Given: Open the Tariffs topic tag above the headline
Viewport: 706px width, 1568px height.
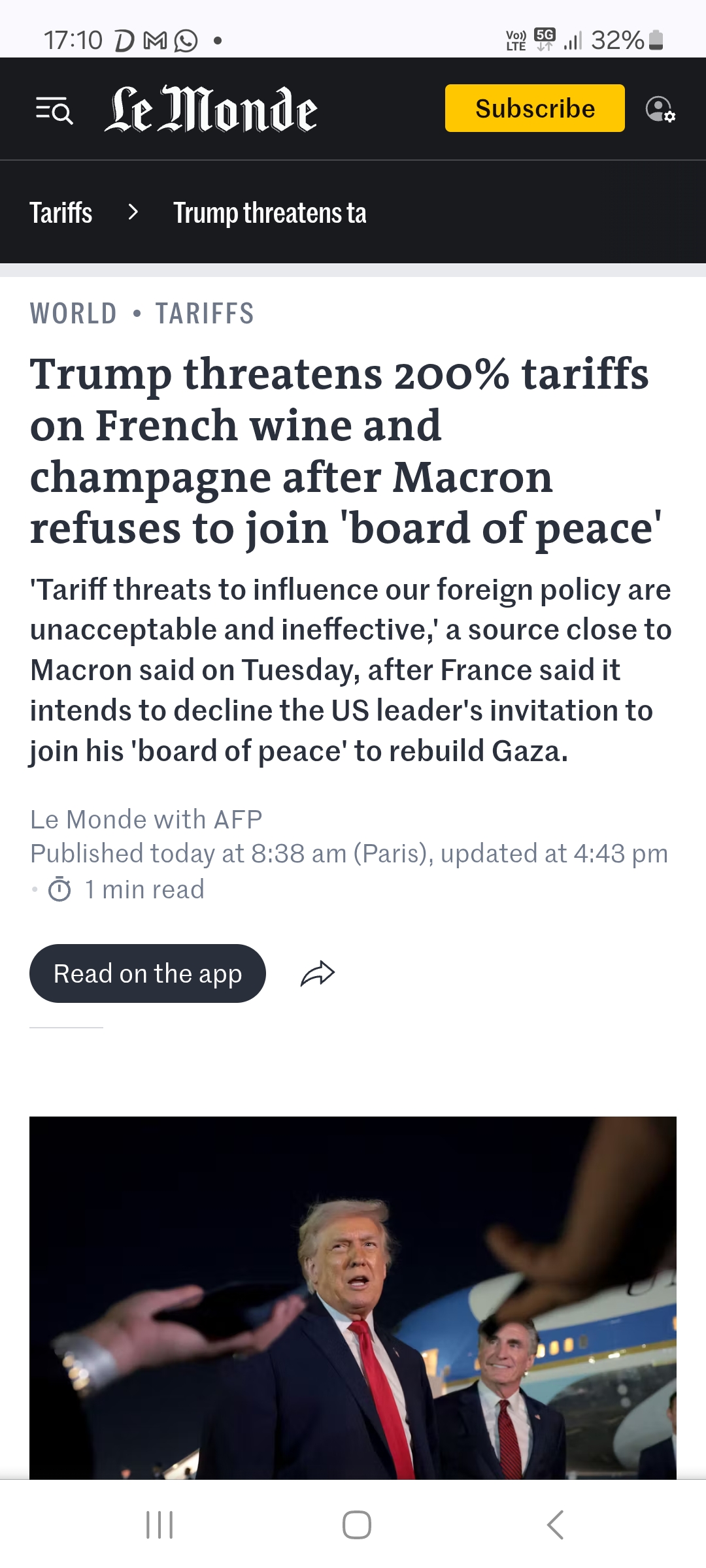Looking at the screenshot, I should tap(205, 314).
